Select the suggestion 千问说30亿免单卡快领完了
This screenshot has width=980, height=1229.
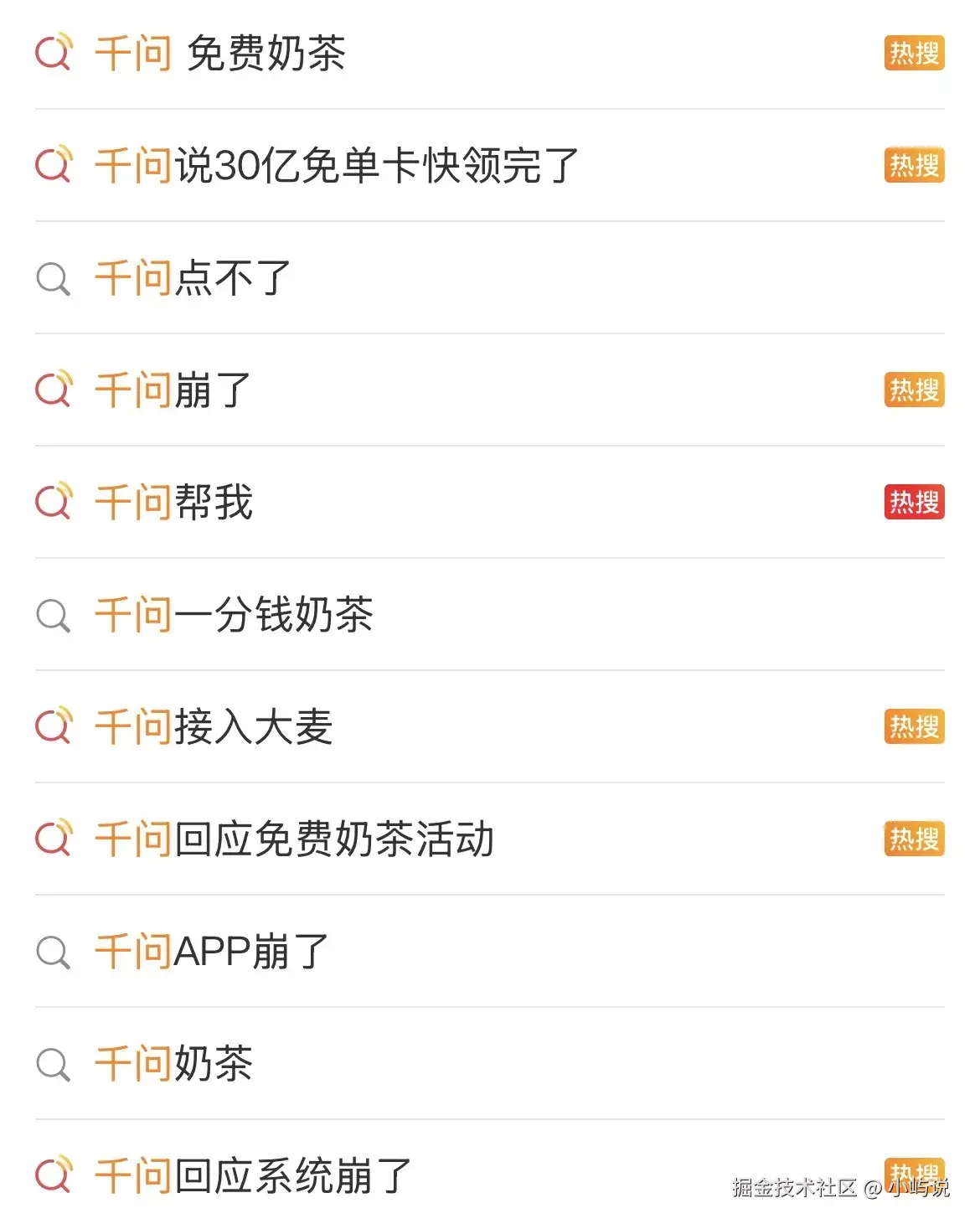pyautogui.click(x=335, y=165)
